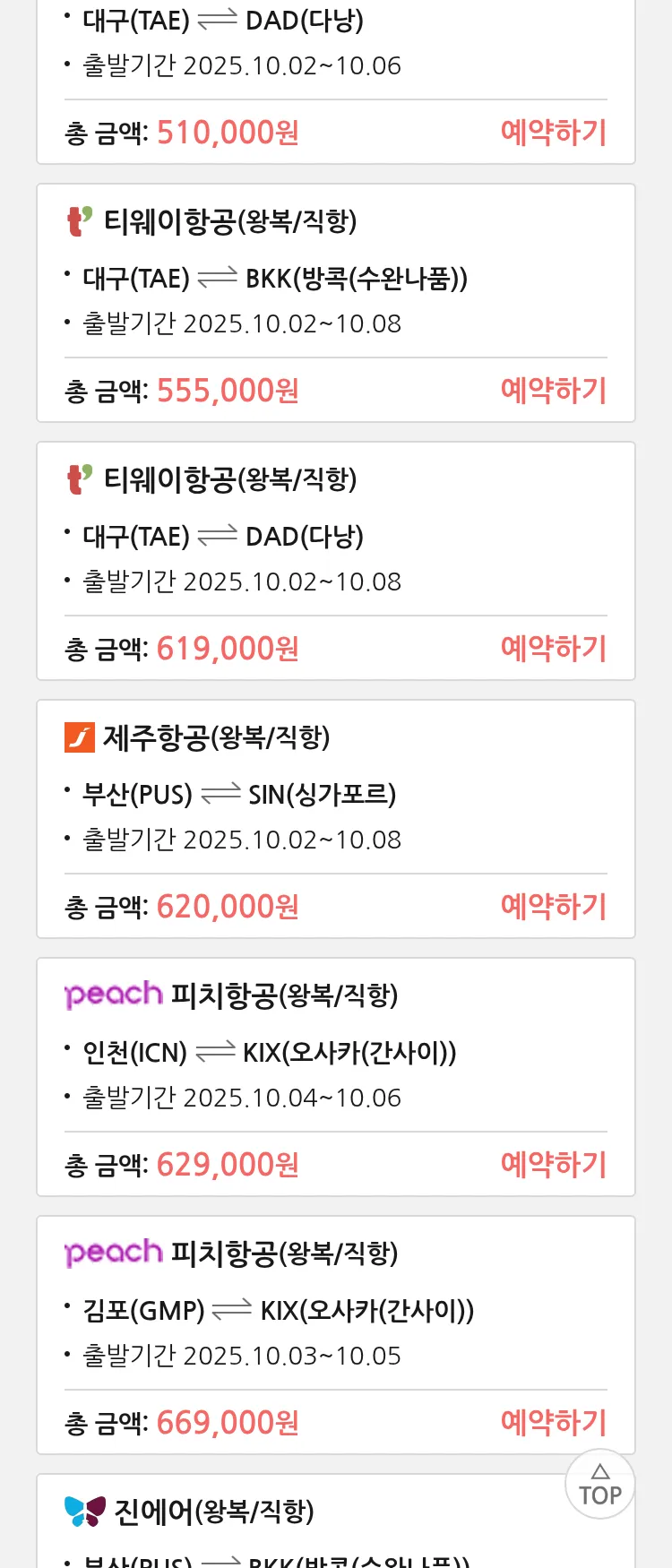
Task: Tap 예약하기 for the 510,000원 Da Nang fare
Action: 553,133
